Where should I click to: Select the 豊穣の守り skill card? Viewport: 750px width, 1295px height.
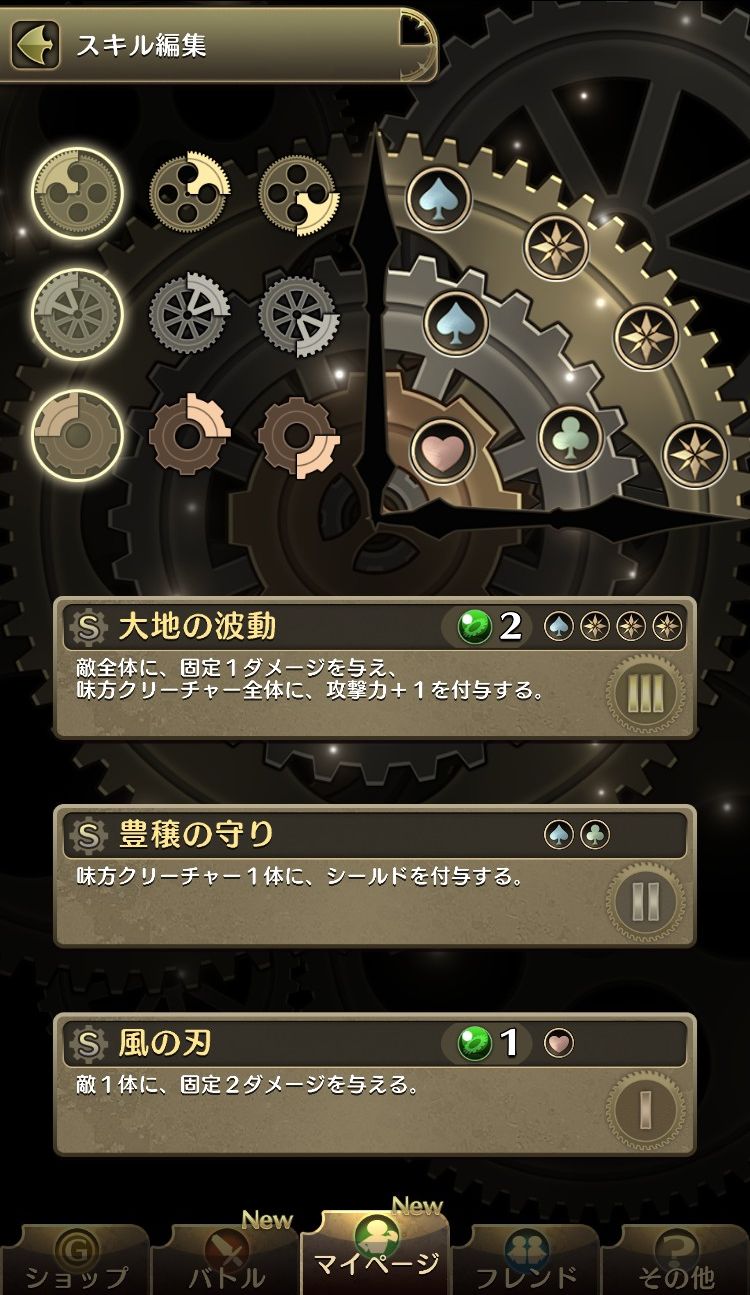[375, 875]
